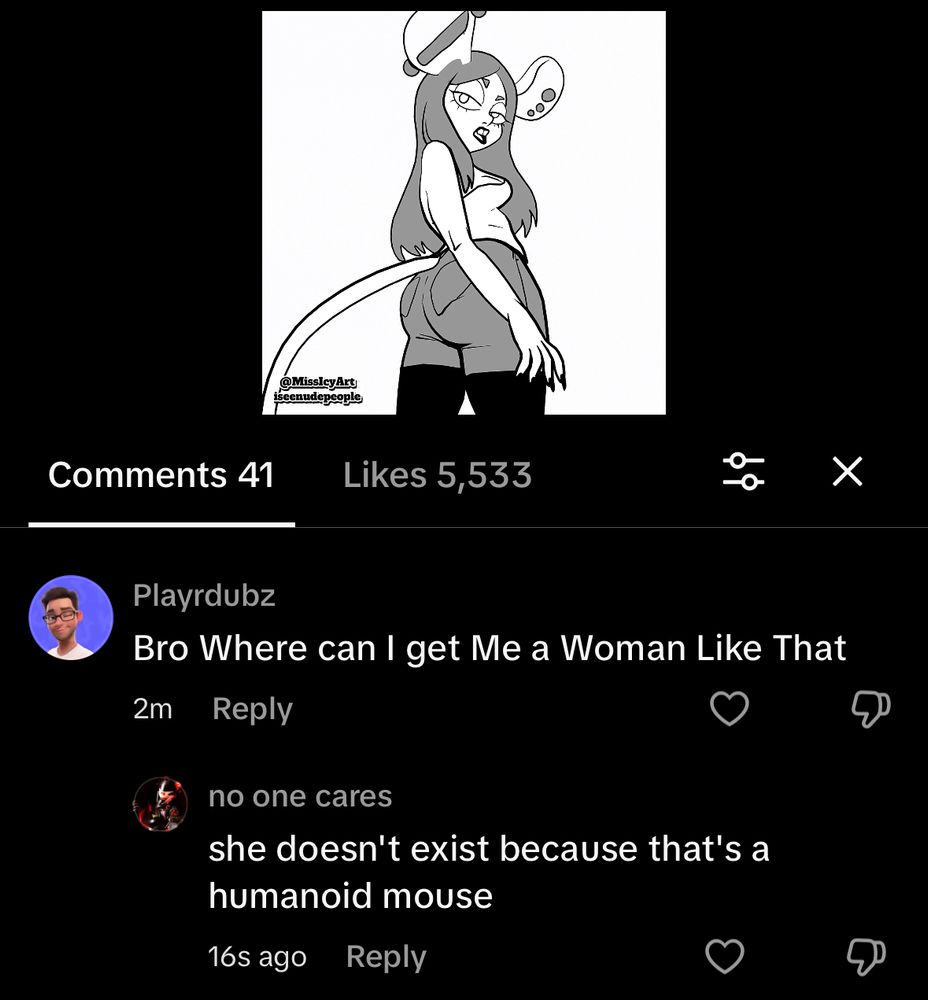Select the Comments 41 tab
Screen dimensions: 928x1000
pos(161,475)
